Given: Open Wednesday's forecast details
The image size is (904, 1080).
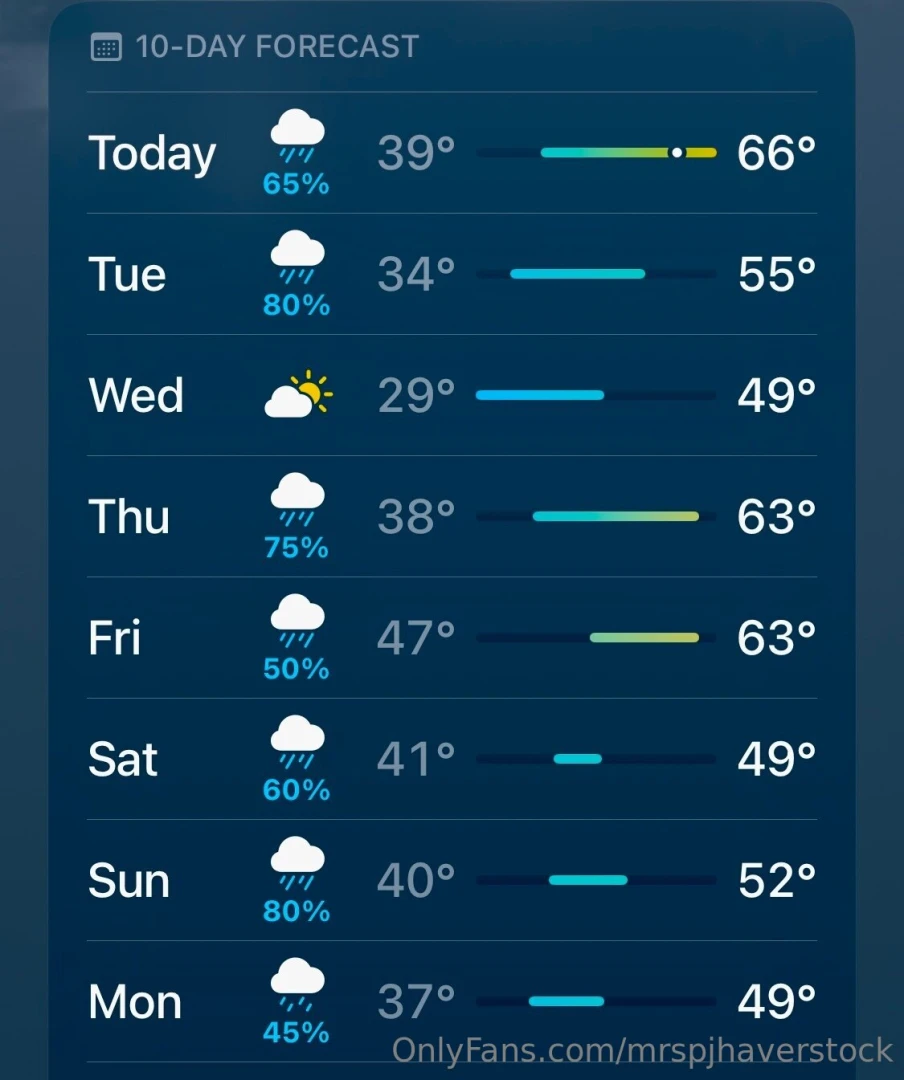Looking at the screenshot, I should pyautogui.click(x=450, y=395).
